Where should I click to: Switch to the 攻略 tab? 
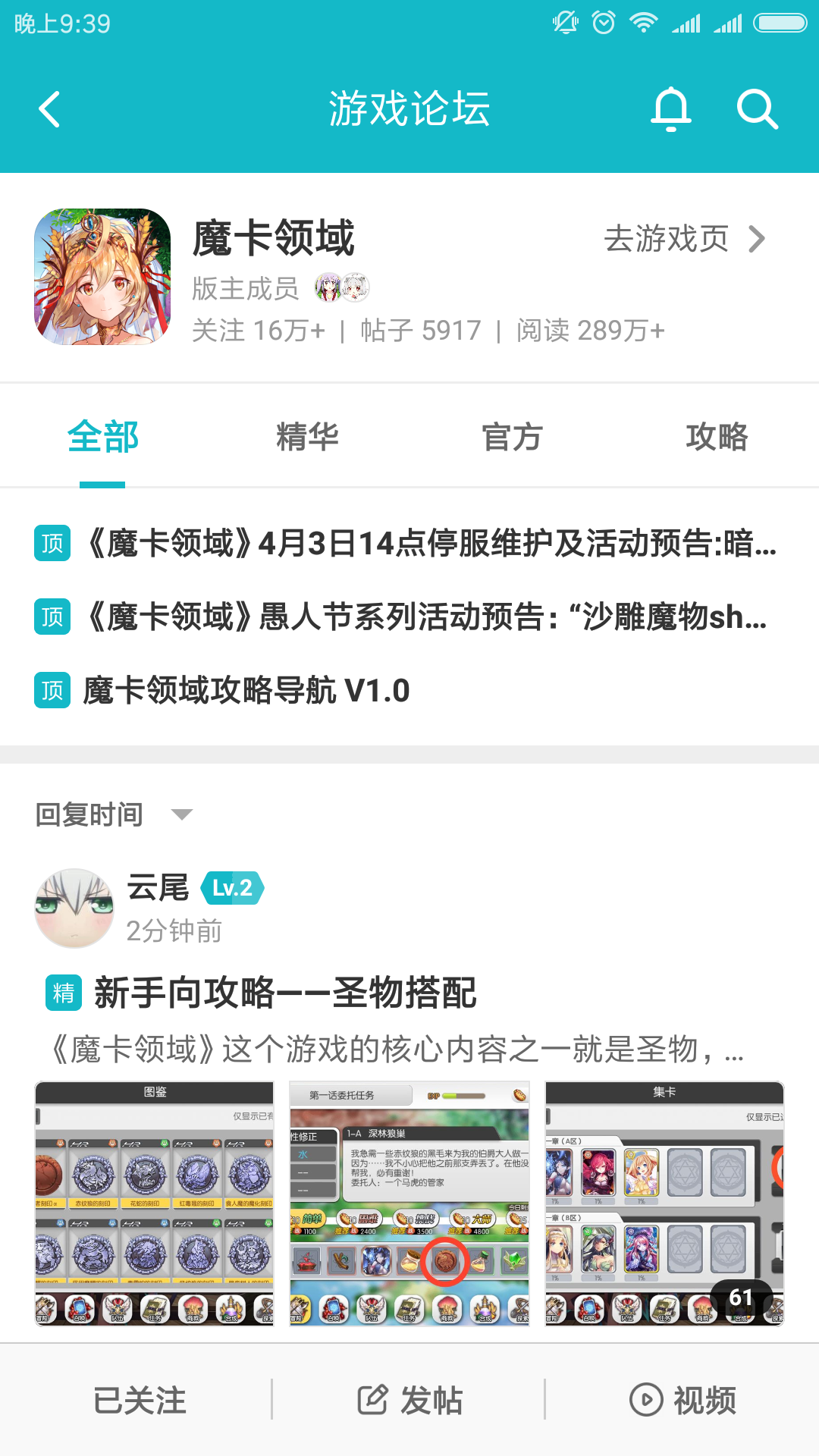click(717, 438)
